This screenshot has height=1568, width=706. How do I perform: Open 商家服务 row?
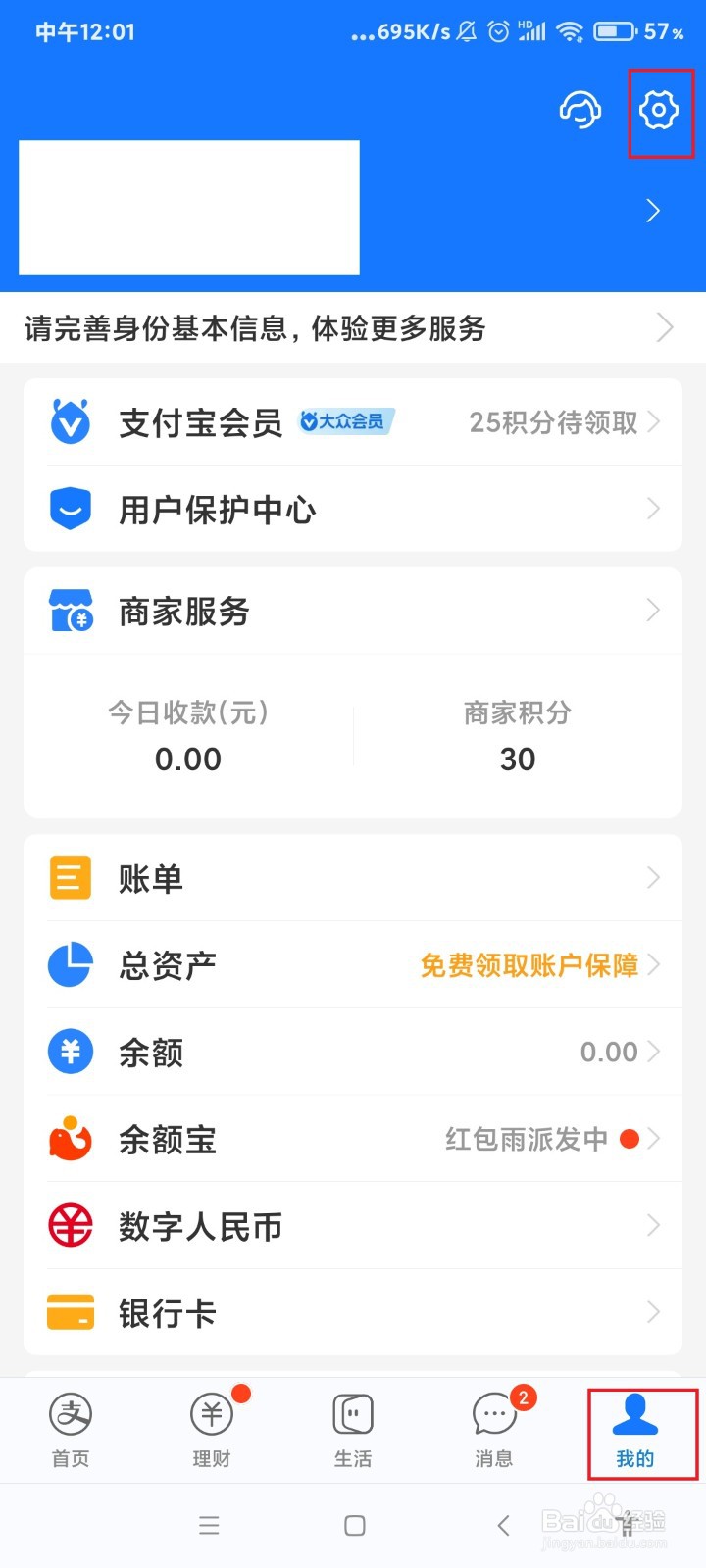[x=353, y=612]
